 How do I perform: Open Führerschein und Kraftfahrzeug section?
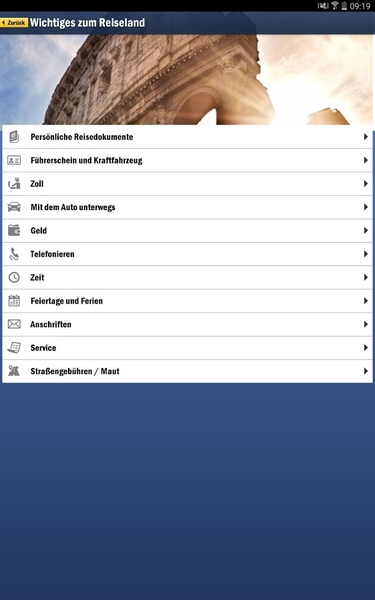click(x=188, y=160)
